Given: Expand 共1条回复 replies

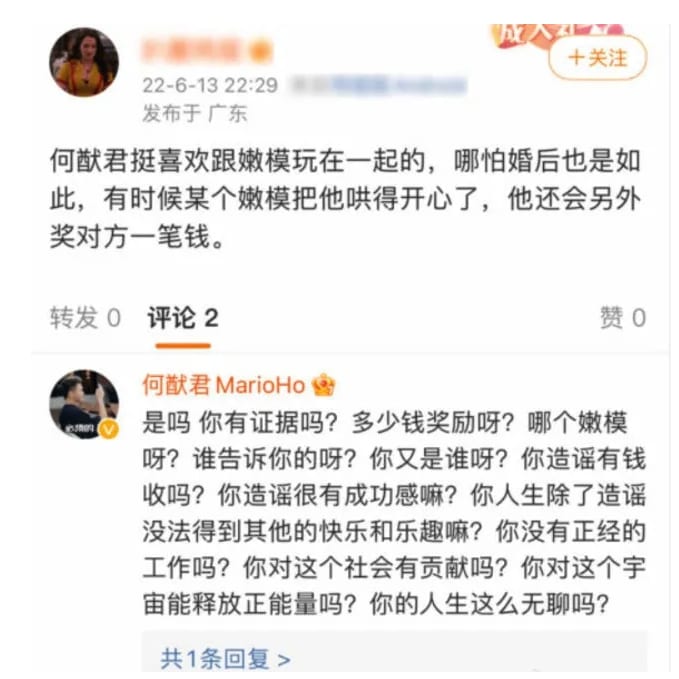Looking at the screenshot, I should pos(226,658).
